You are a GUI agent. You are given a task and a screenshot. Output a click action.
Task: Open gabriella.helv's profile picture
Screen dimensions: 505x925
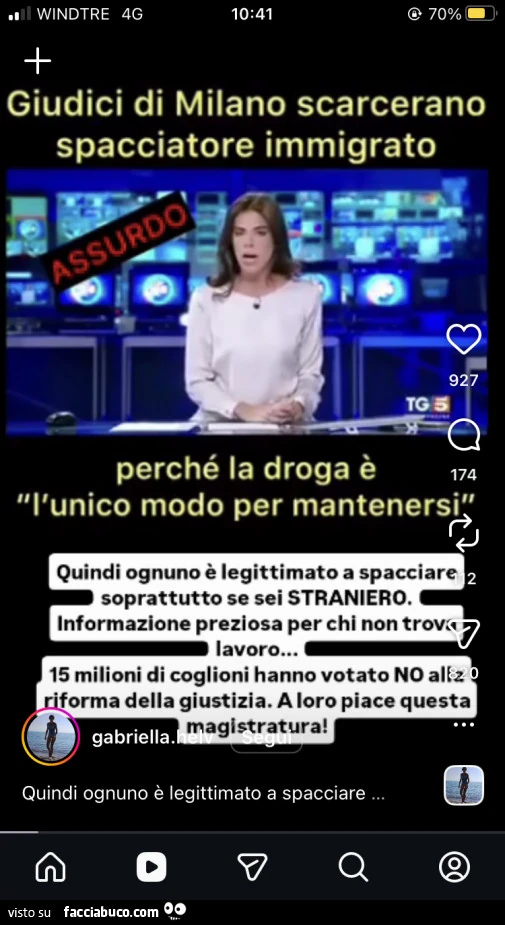[x=51, y=737]
